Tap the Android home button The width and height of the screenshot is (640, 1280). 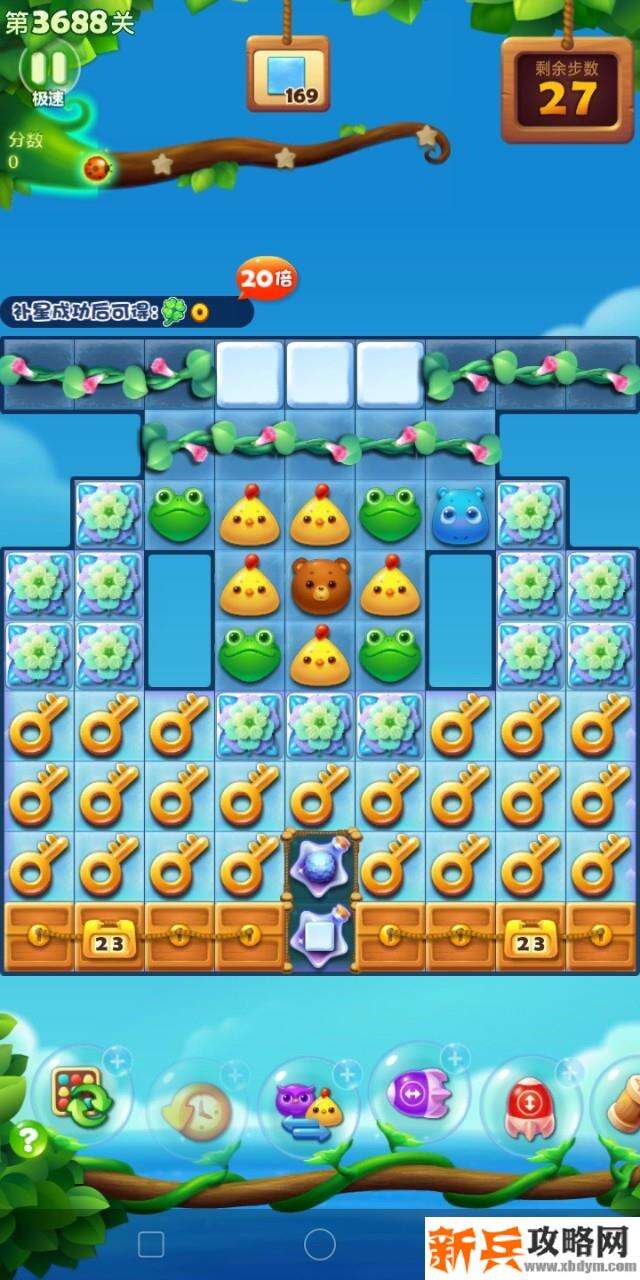point(320,1244)
